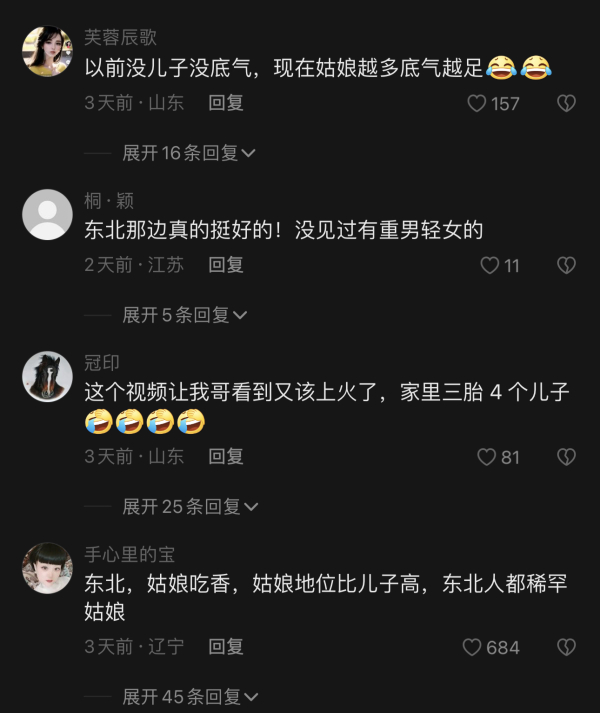
Task: Expand 45 replies under 手心里的宝's comment
Action: 189,697
